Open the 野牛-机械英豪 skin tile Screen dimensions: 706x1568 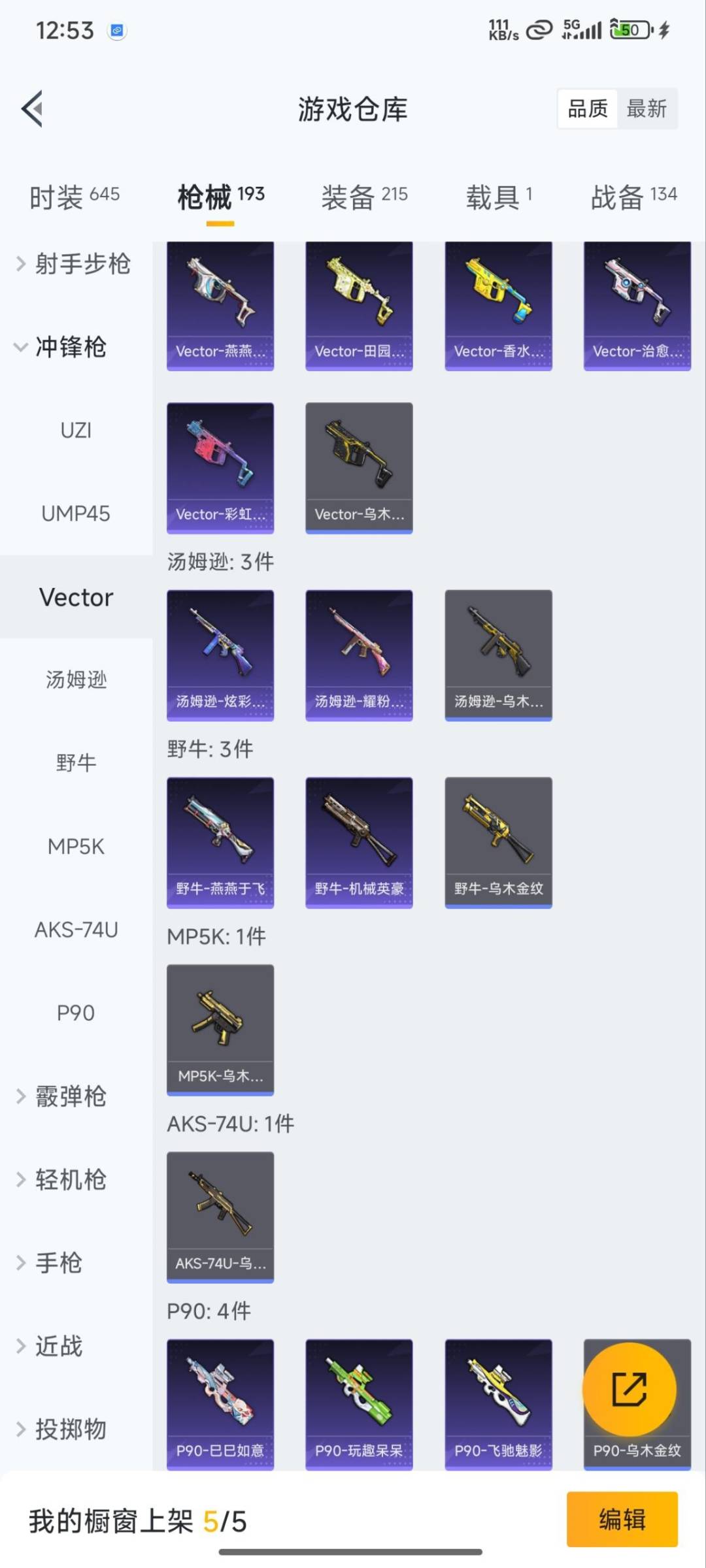359,842
